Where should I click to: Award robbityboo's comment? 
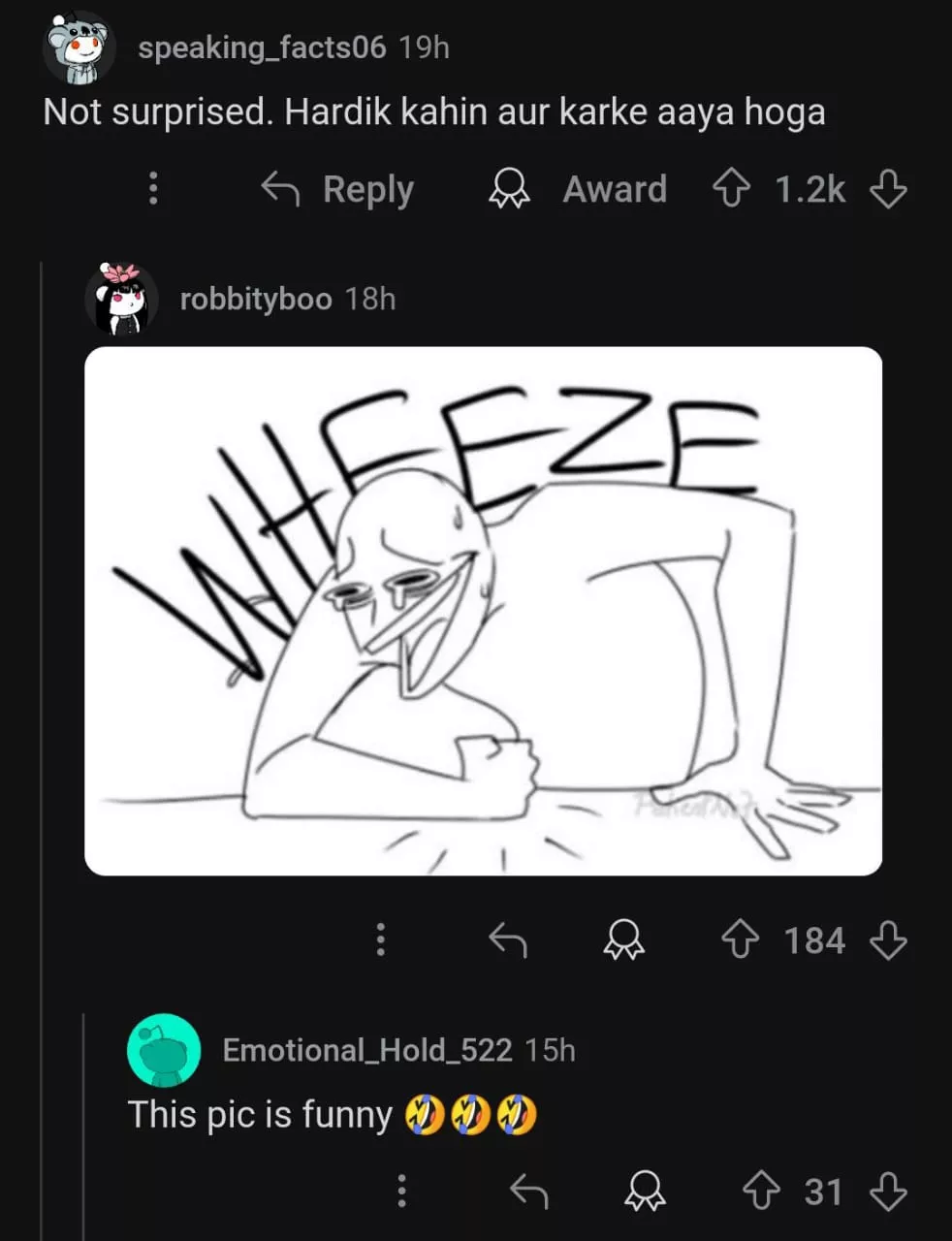pyautogui.click(x=623, y=939)
